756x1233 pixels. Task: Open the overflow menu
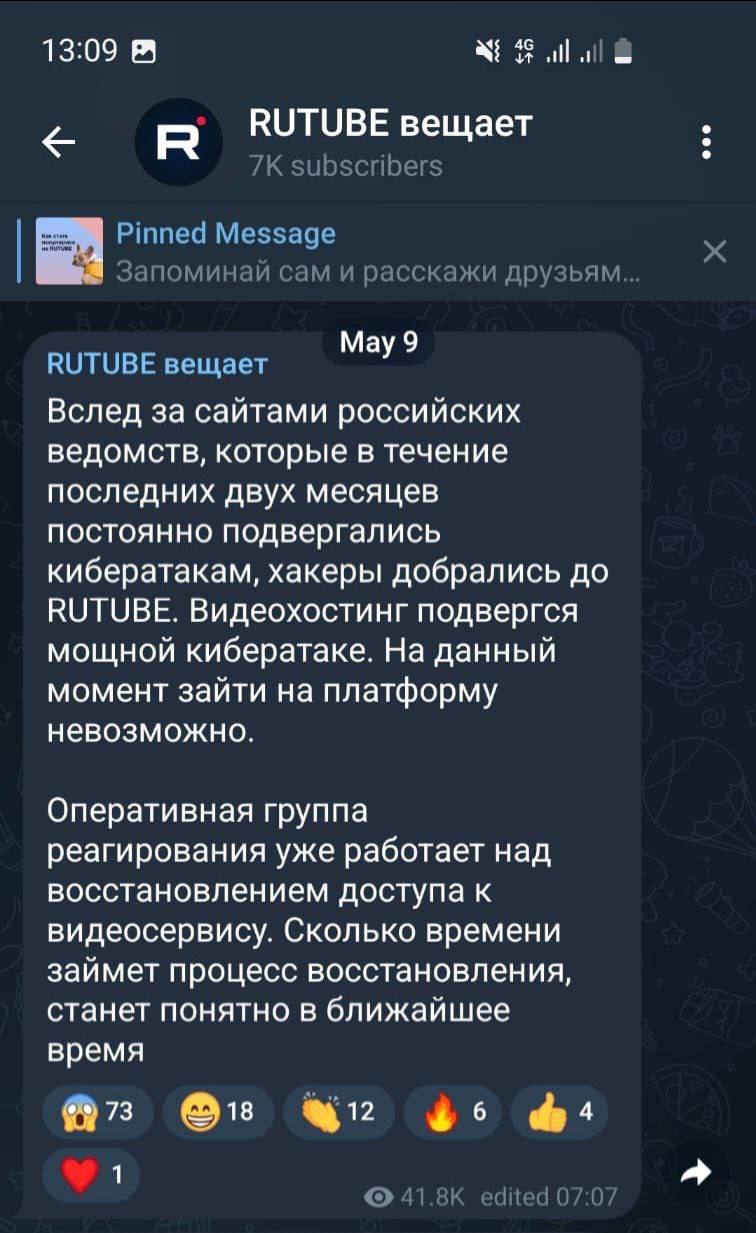tap(706, 143)
